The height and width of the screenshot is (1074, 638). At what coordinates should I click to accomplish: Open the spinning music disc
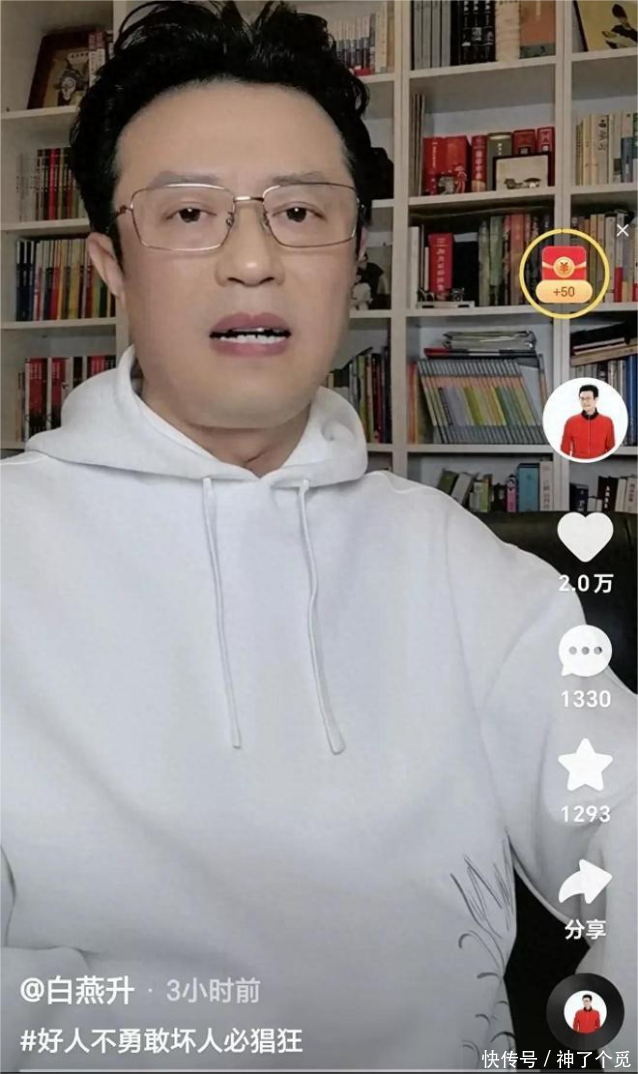point(585,1011)
